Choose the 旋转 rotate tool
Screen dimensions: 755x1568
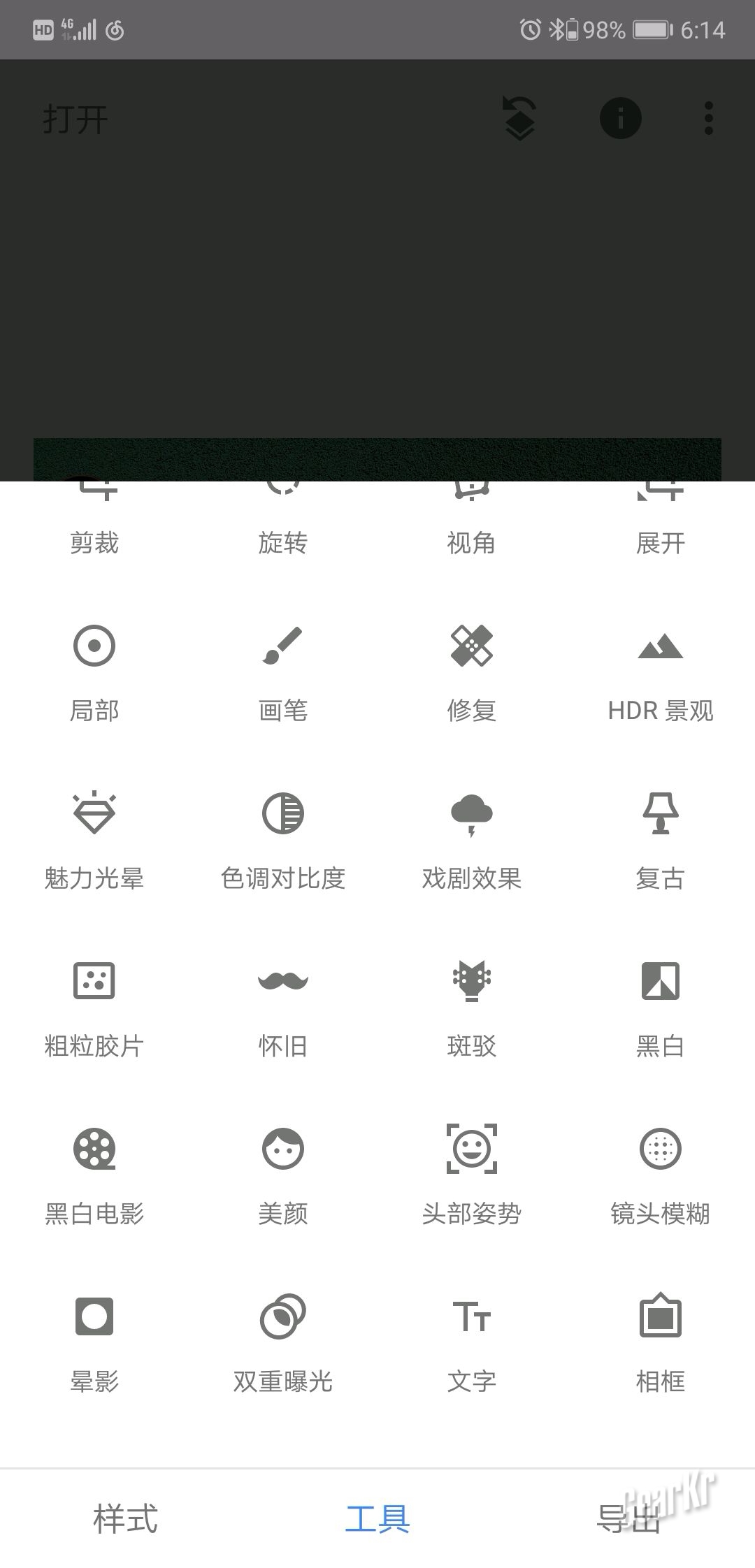tap(283, 524)
